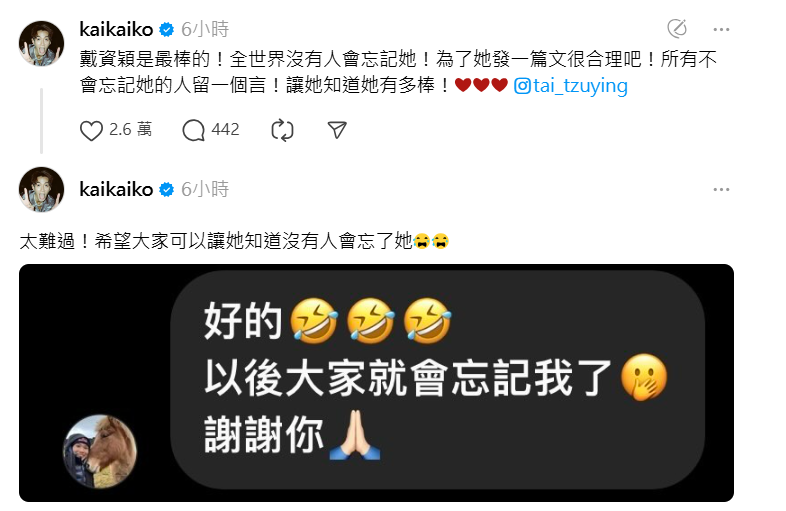Open kaikaiko's profile from the first post's username
The height and width of the screenshot is (511, 786).
[x=116, y=30]
